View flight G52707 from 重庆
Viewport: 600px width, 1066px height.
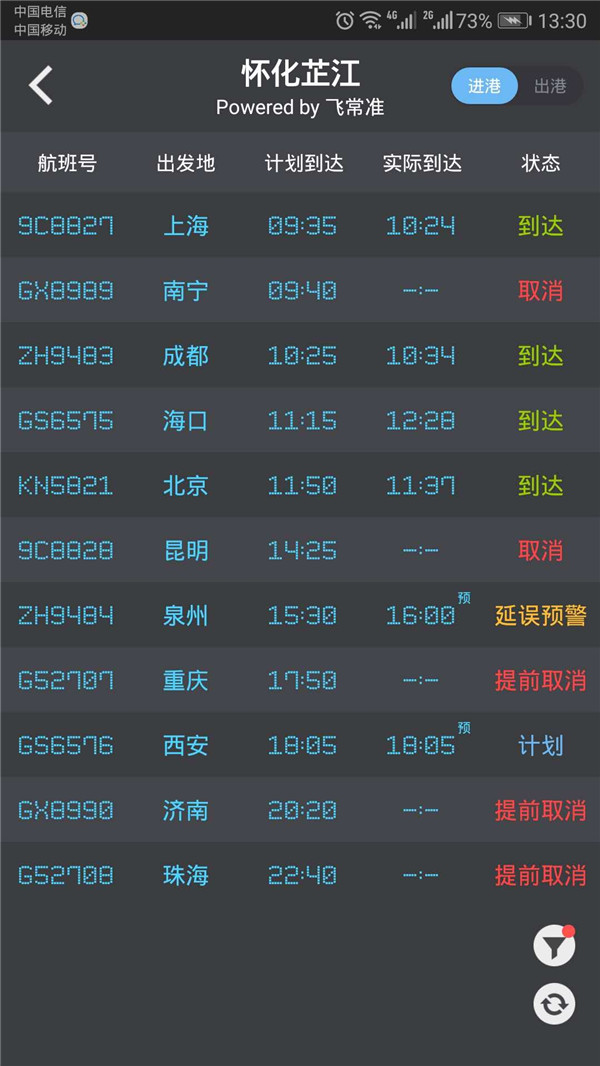click(x=300, y=681)
